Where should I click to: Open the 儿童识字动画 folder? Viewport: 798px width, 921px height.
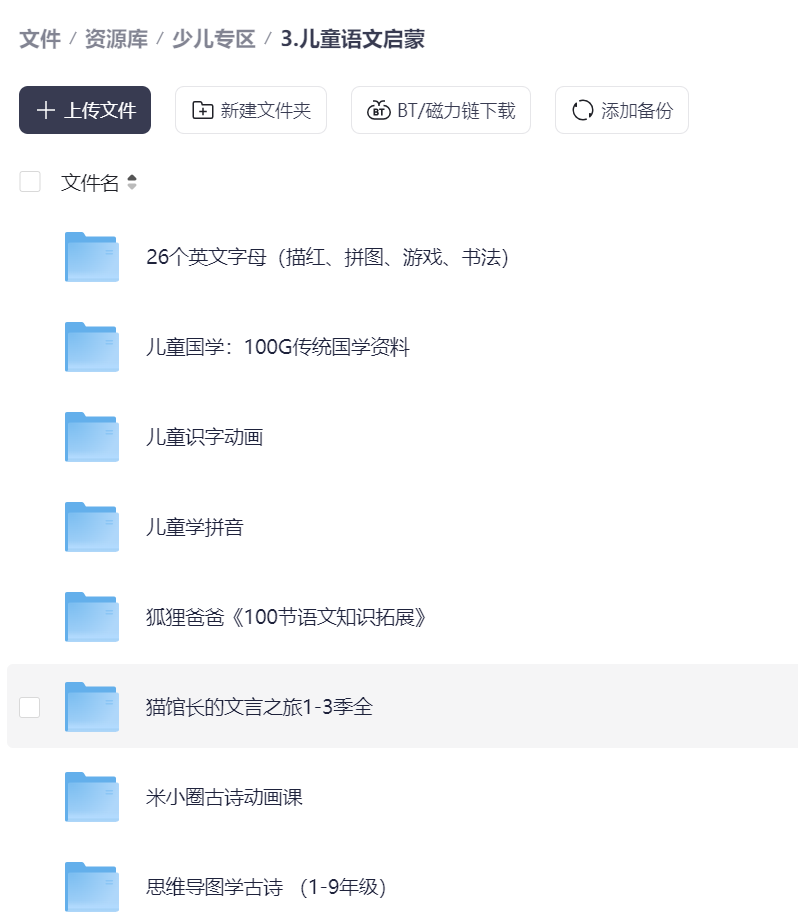[x=204, y=438]
